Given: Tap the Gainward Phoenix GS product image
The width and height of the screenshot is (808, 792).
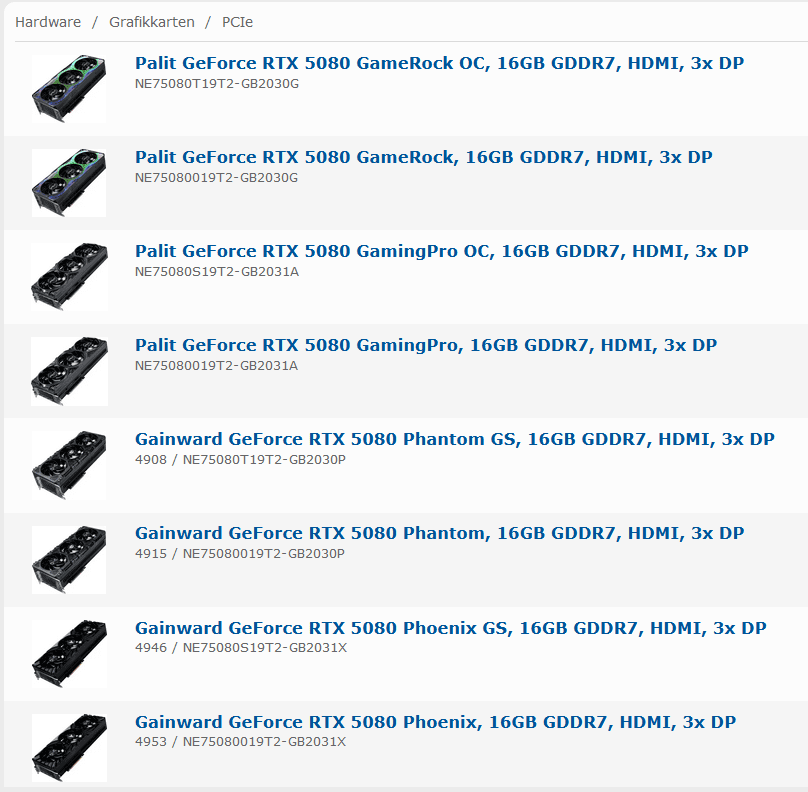Looking at the screenshot, I should pos(69,652).
